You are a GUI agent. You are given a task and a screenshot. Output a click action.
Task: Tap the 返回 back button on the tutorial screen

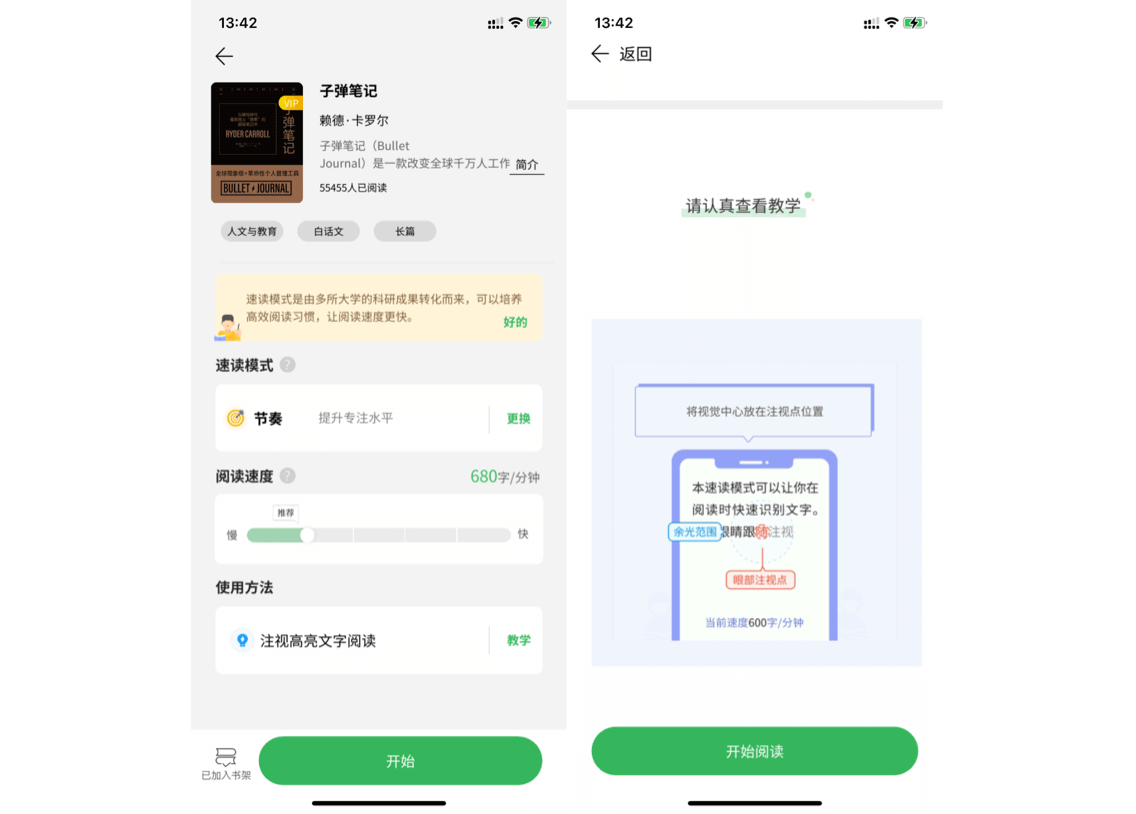point(621,54)
